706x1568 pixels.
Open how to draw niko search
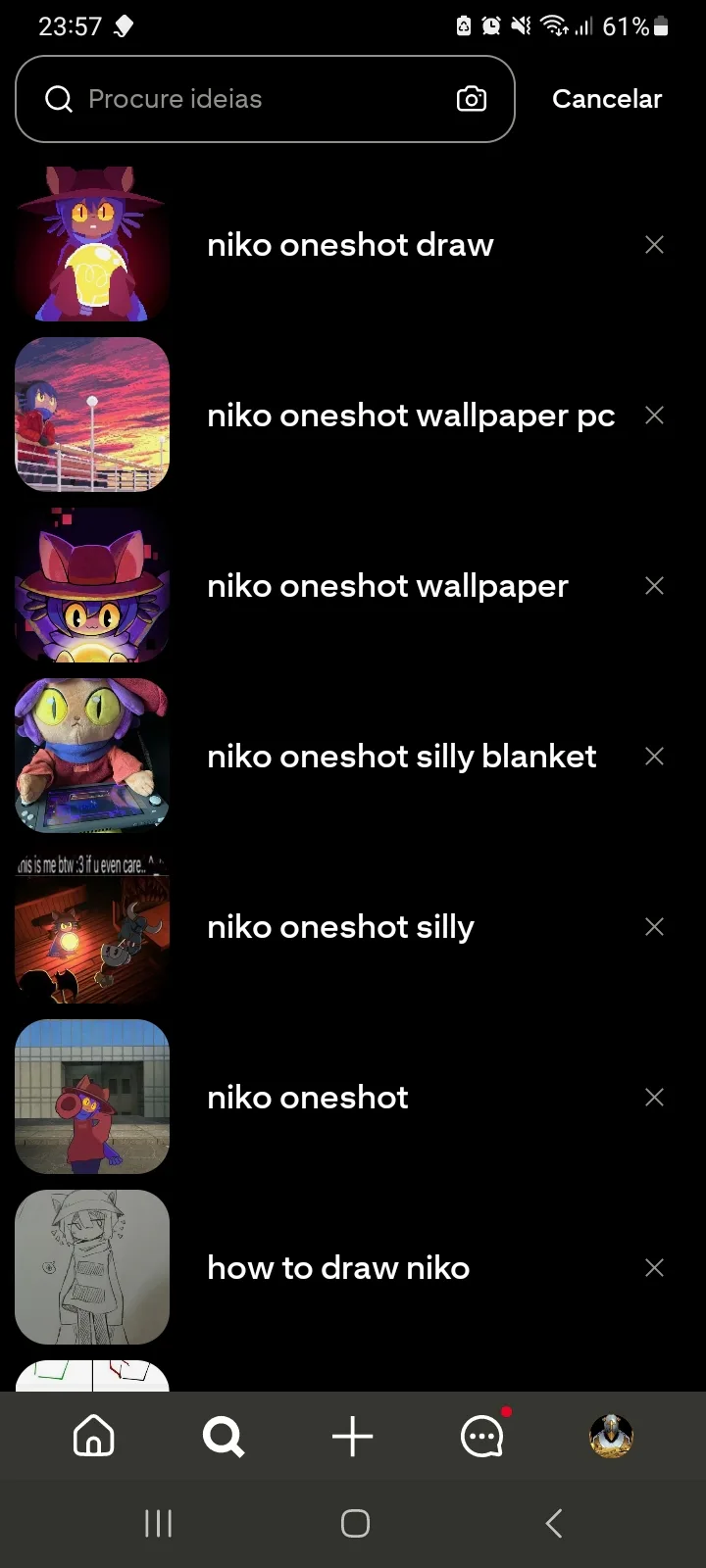pyautogui.click(x=338, y=1268)
